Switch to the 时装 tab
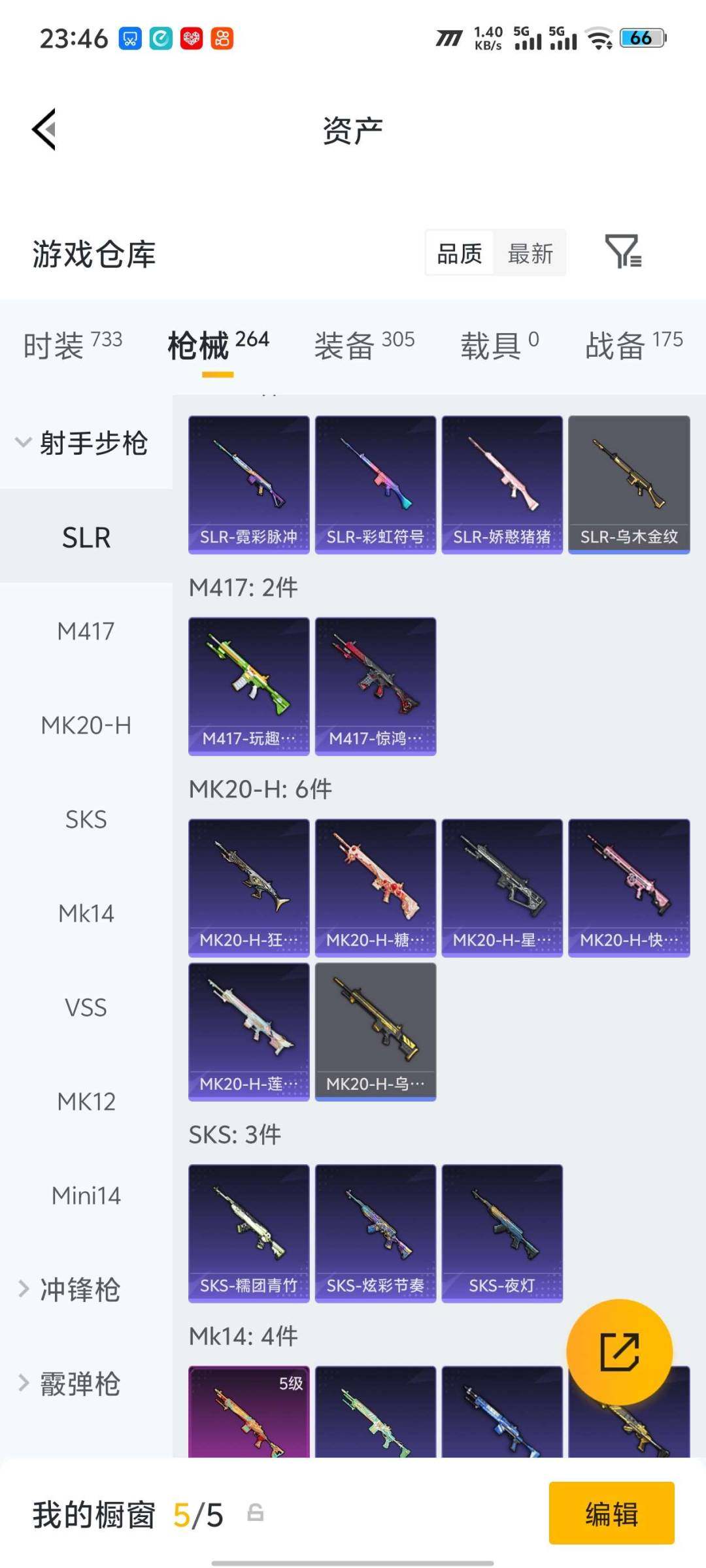 [72, 345]
